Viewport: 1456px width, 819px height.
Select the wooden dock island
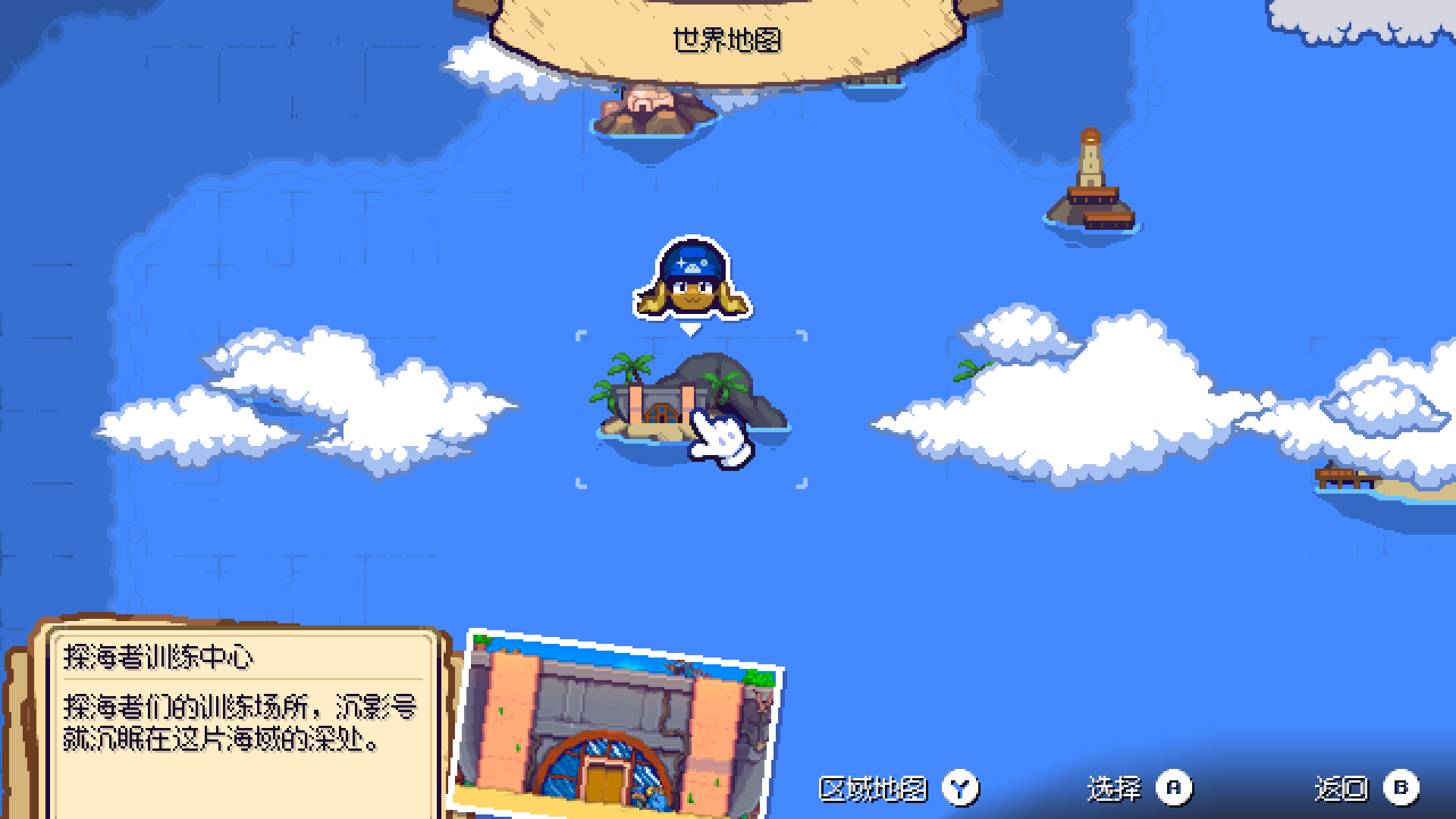tap(1384, 482)
